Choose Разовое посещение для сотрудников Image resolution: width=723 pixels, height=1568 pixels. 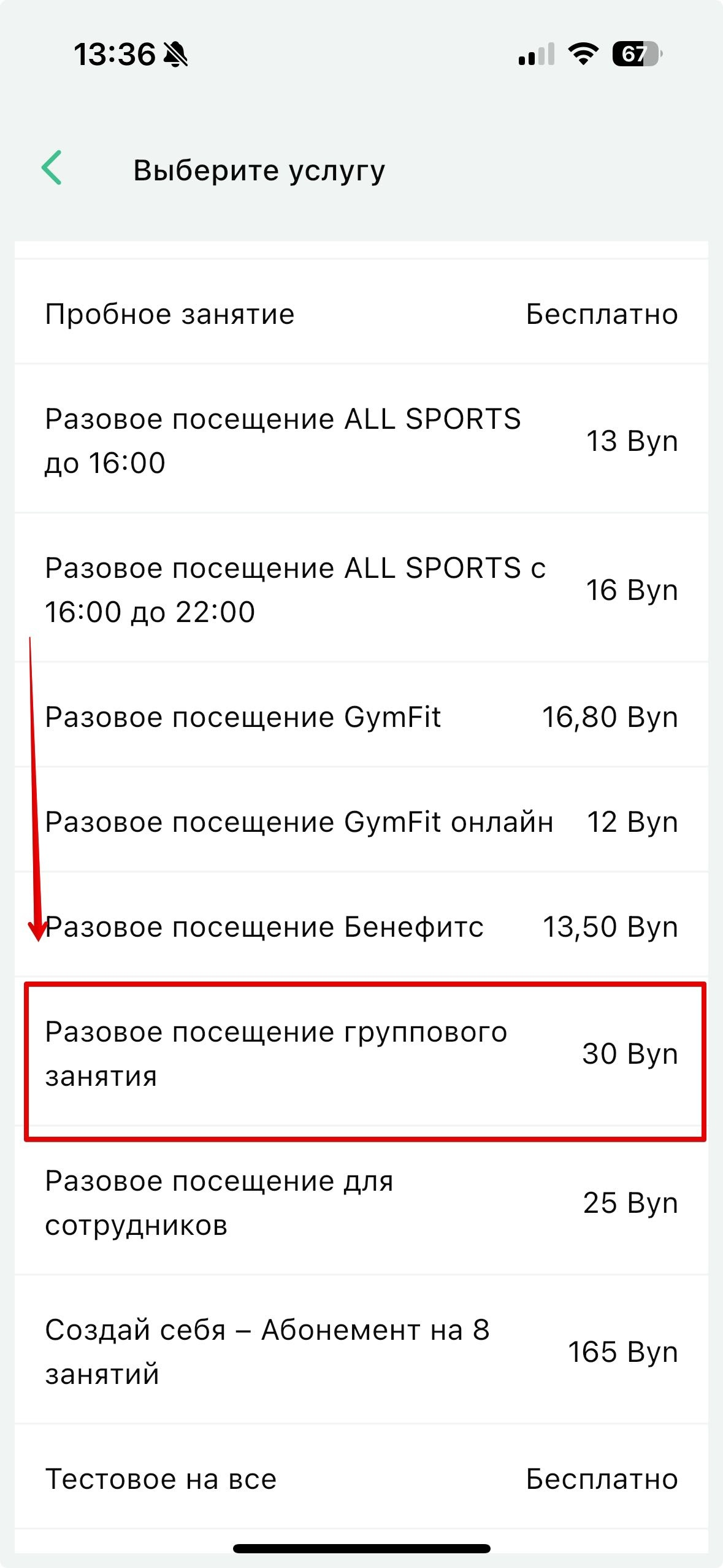click(x=361, y=1203)
